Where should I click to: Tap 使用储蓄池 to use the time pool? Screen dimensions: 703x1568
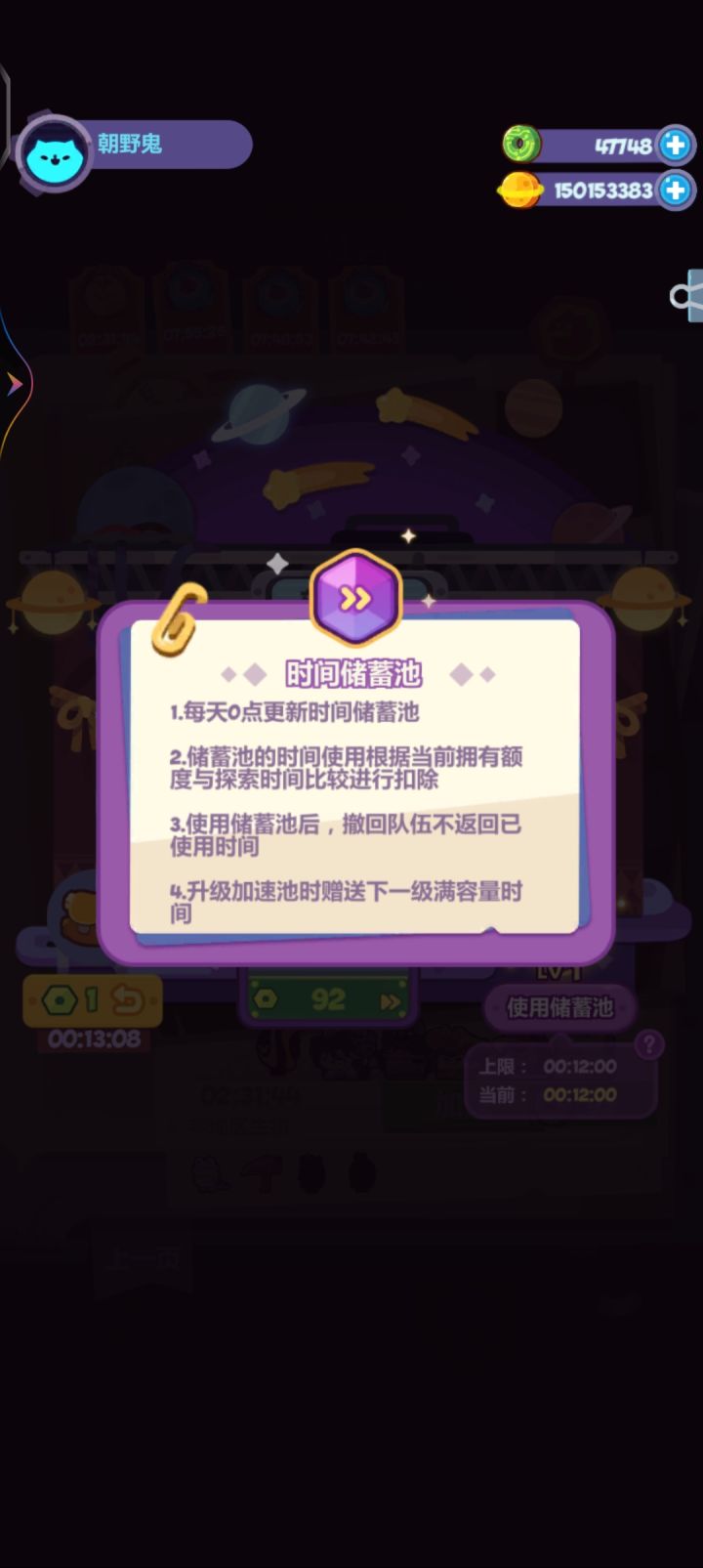coord(558,1007)
